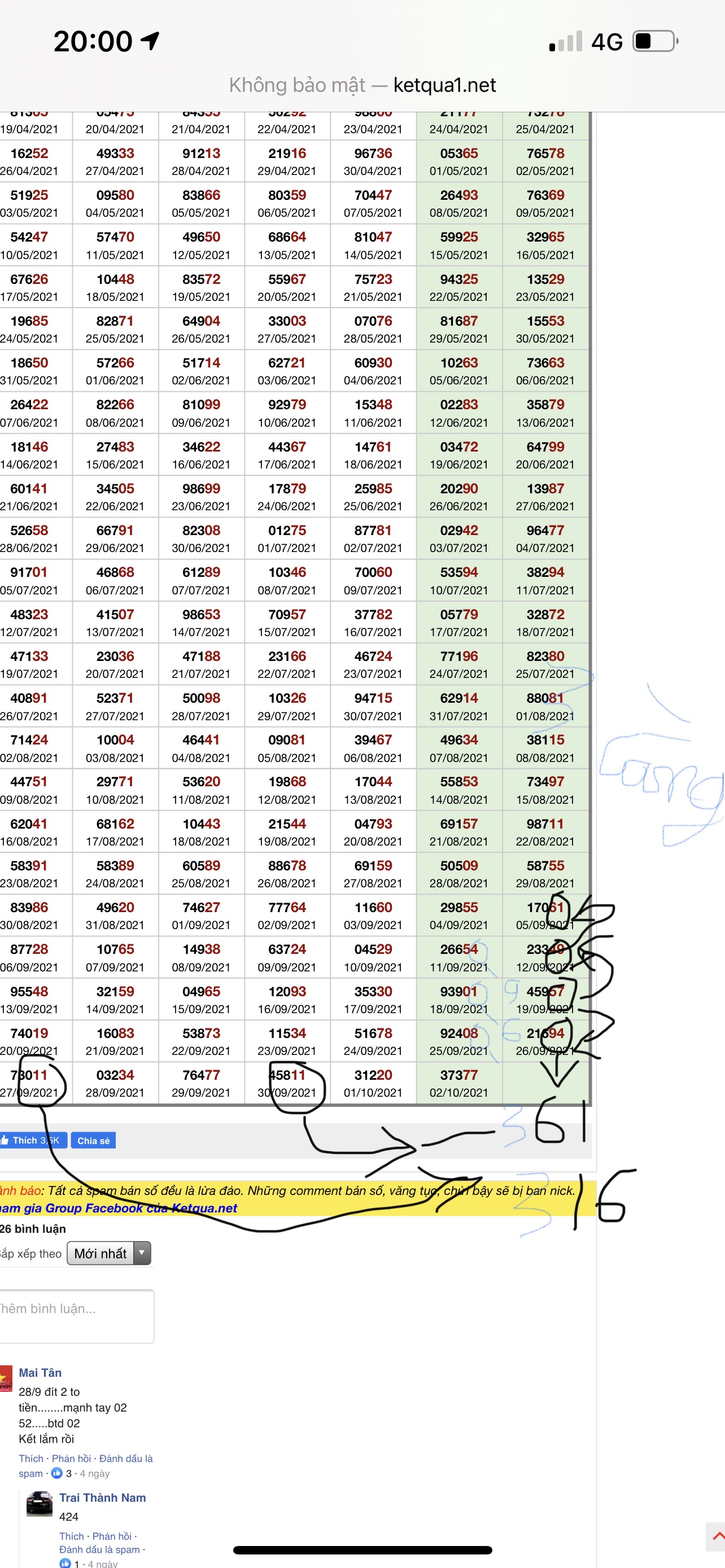Open Trai Thành Nam's profile link
This screenshot has width=725, height=1568.
[x=102, y=1497]
